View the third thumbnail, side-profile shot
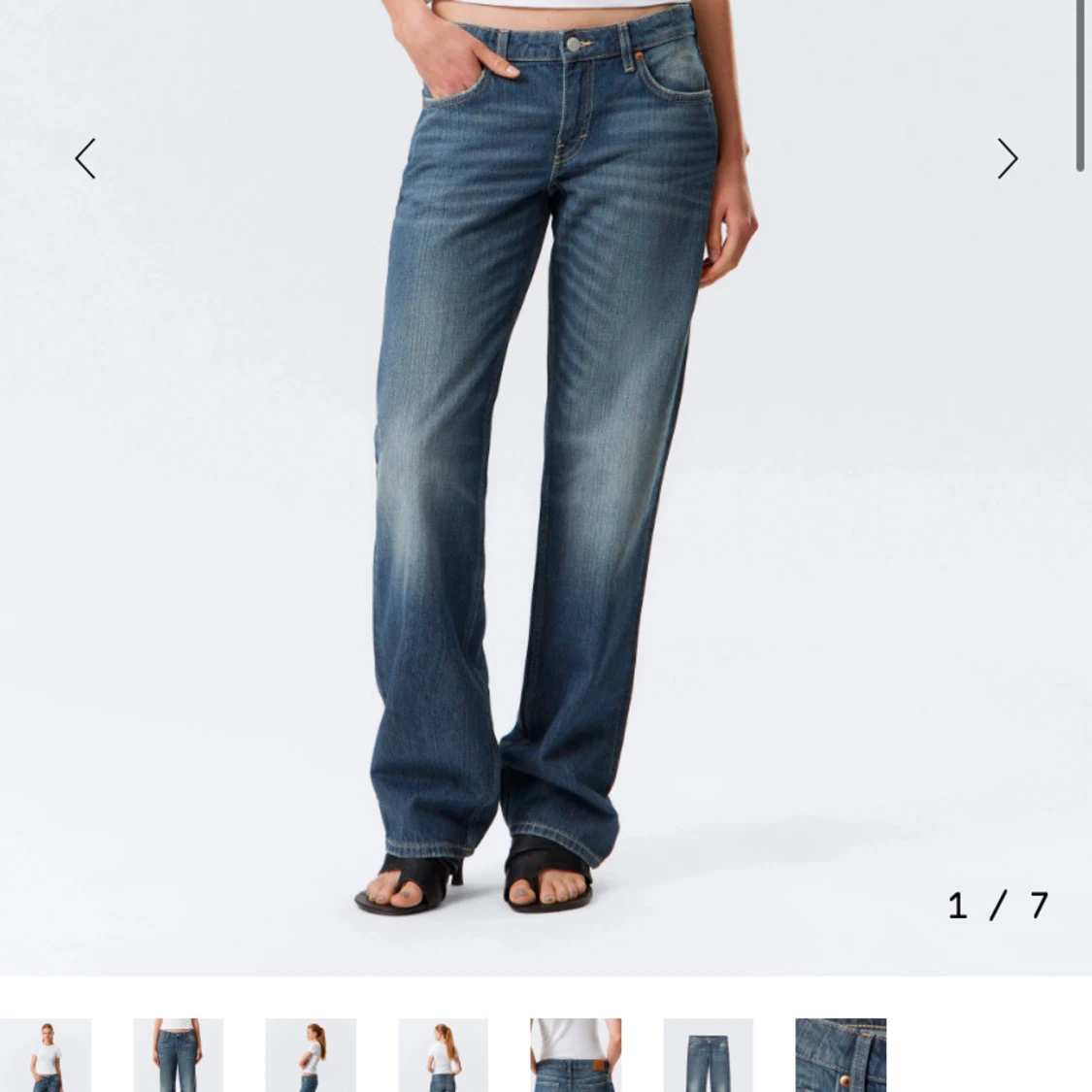Viewport: 1092px width, 1092px height. pyautogui.click(x=311, y=1055)
